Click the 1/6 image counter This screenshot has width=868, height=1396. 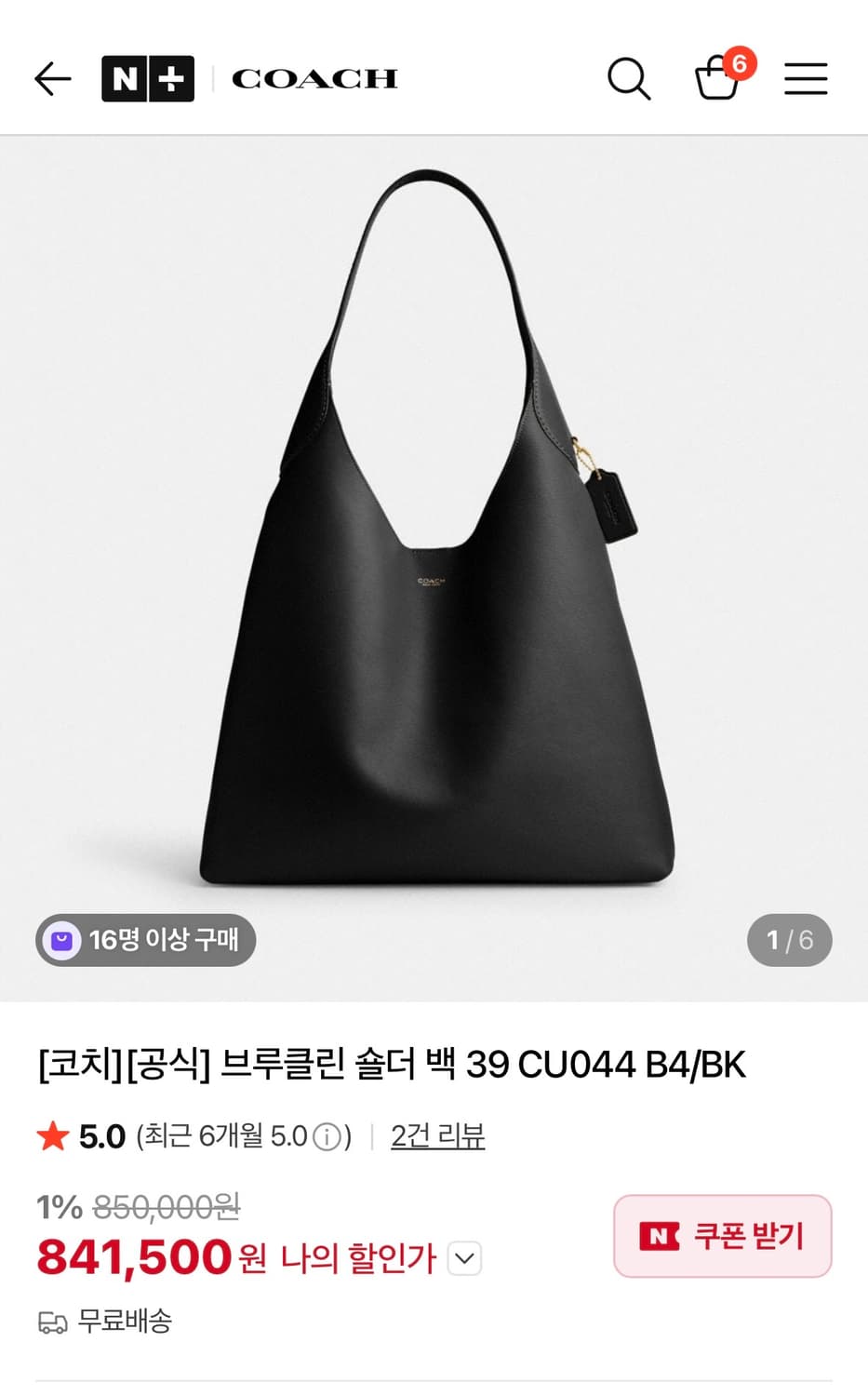tap(791, 940)
